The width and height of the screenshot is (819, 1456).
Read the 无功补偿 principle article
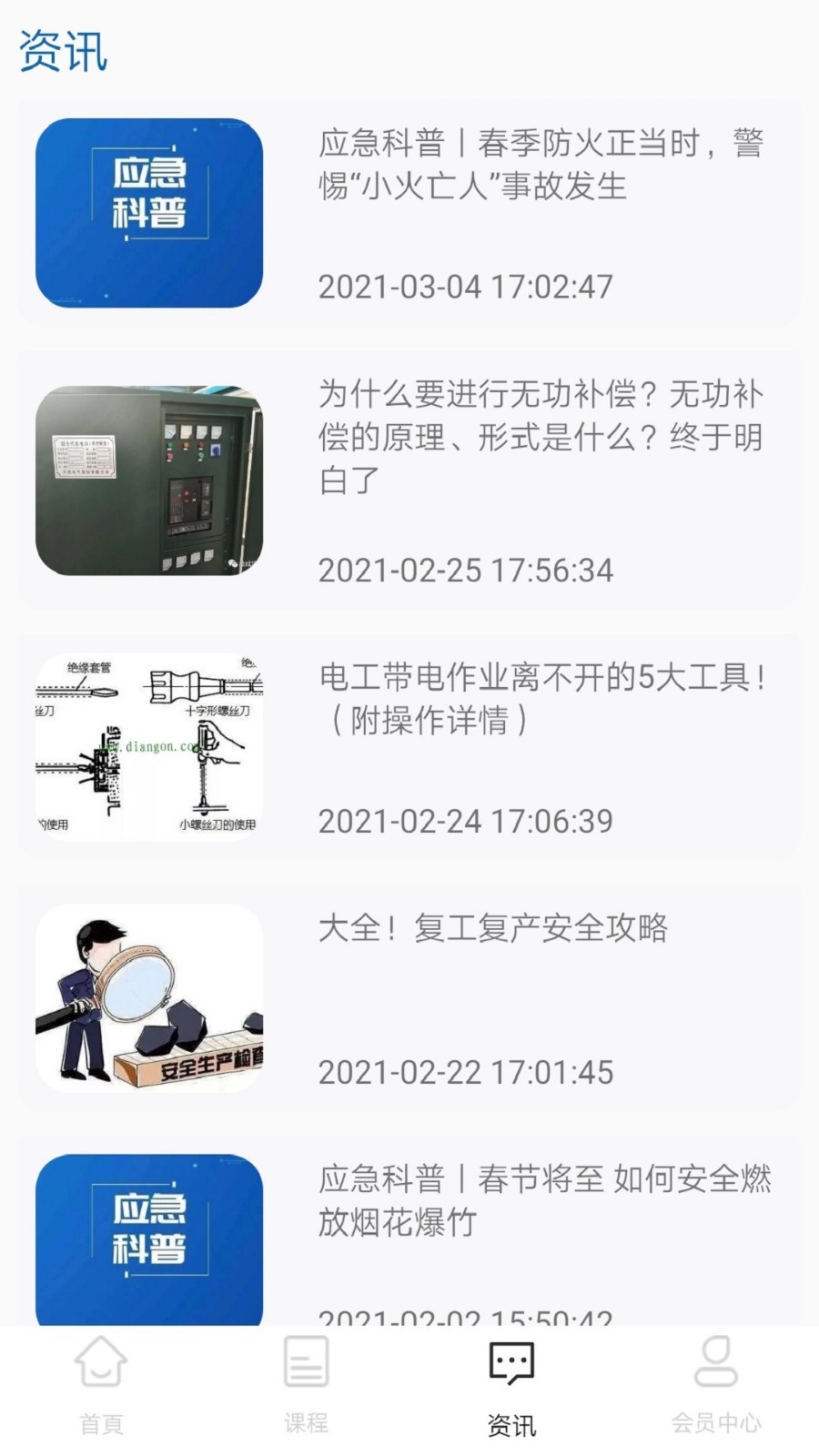[x=541, y=438]
